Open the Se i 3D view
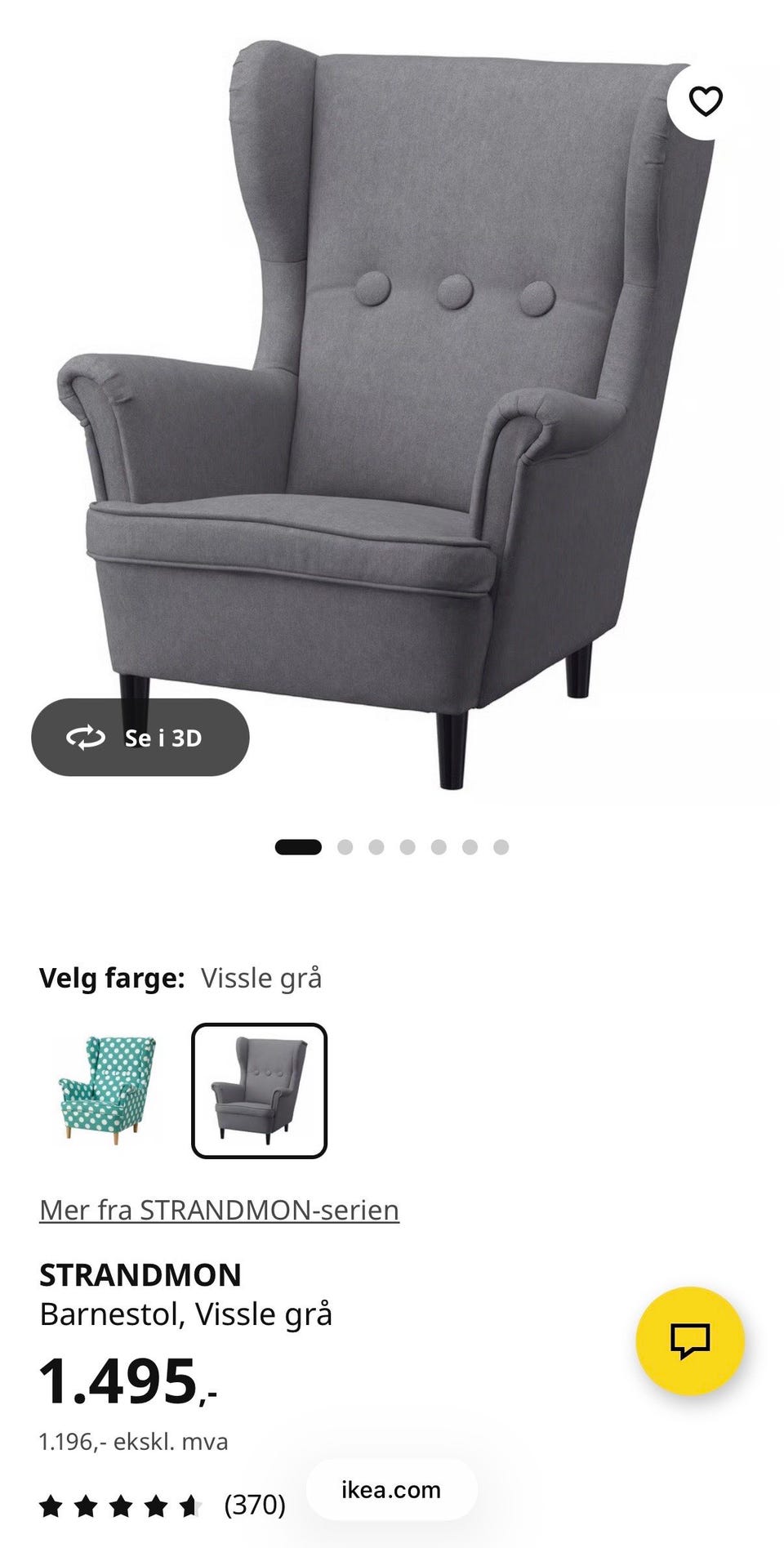The width and height of the screenshot is (784, 1548). [x=140, y=738]
